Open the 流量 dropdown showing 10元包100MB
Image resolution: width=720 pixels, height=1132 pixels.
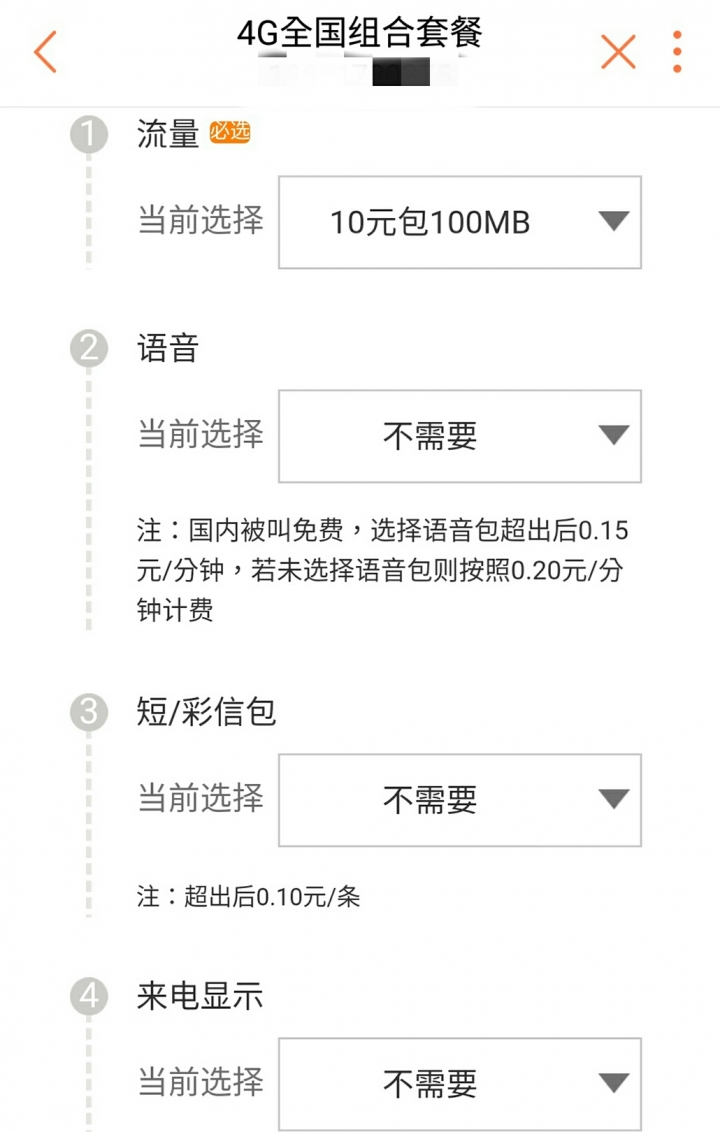pos(460,222)
